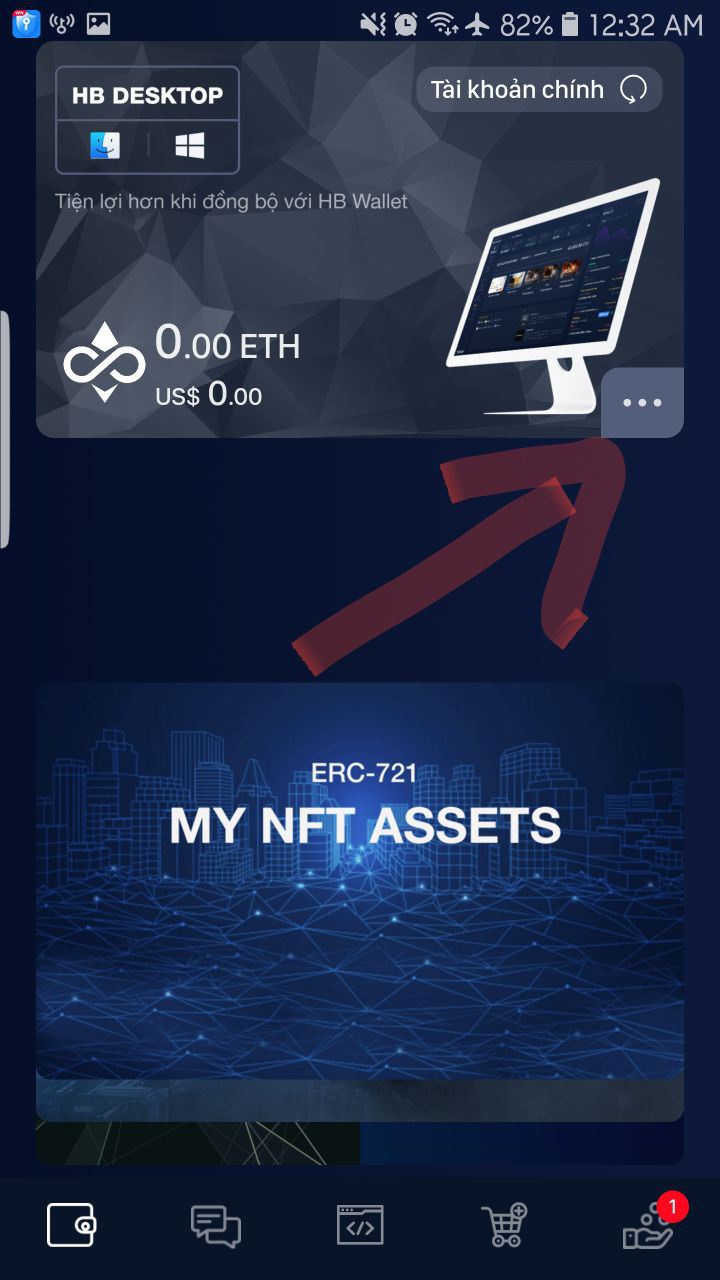The height and width of the screenshot is (1280, 720).
Task: Open the HB Desktop download badge
Action: click(147, 120)
